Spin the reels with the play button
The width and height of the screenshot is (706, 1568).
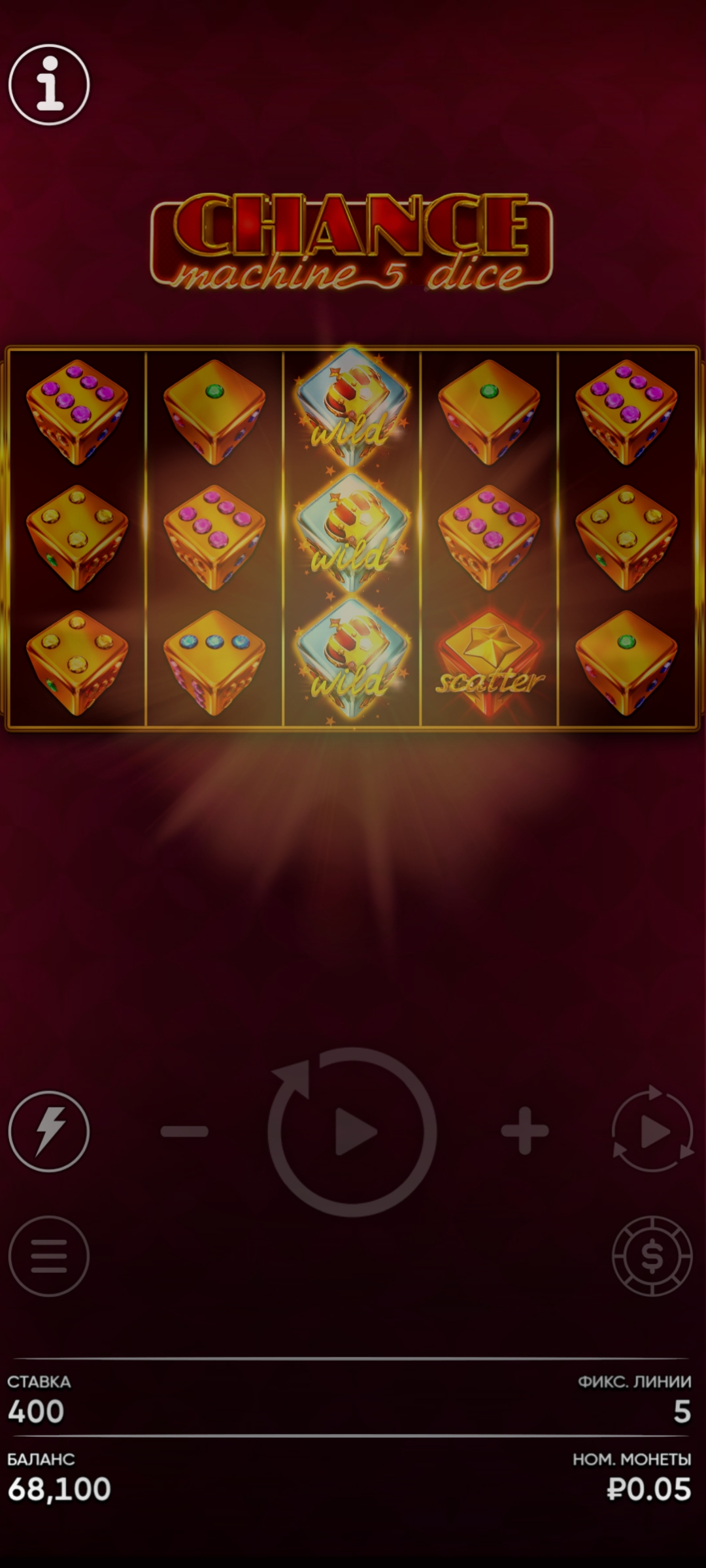pyautogui.click(x=352, y=1132)
